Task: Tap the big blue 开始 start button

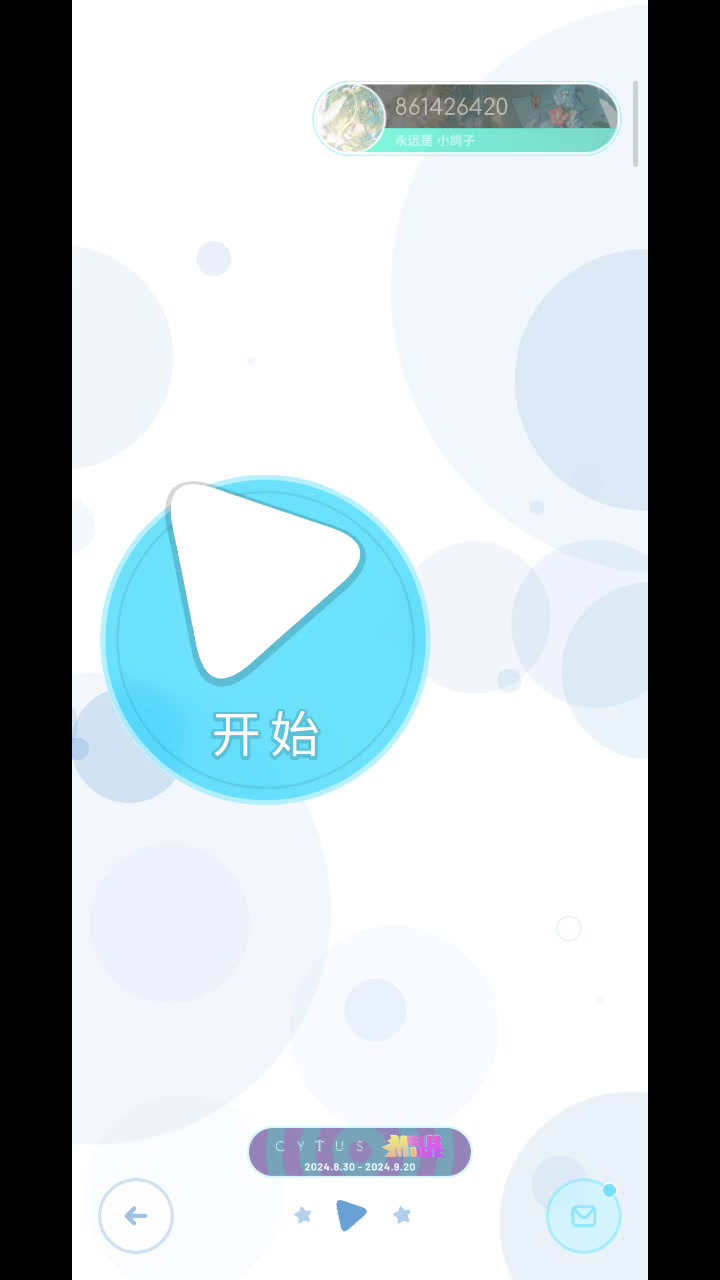Action: point(266,640)
